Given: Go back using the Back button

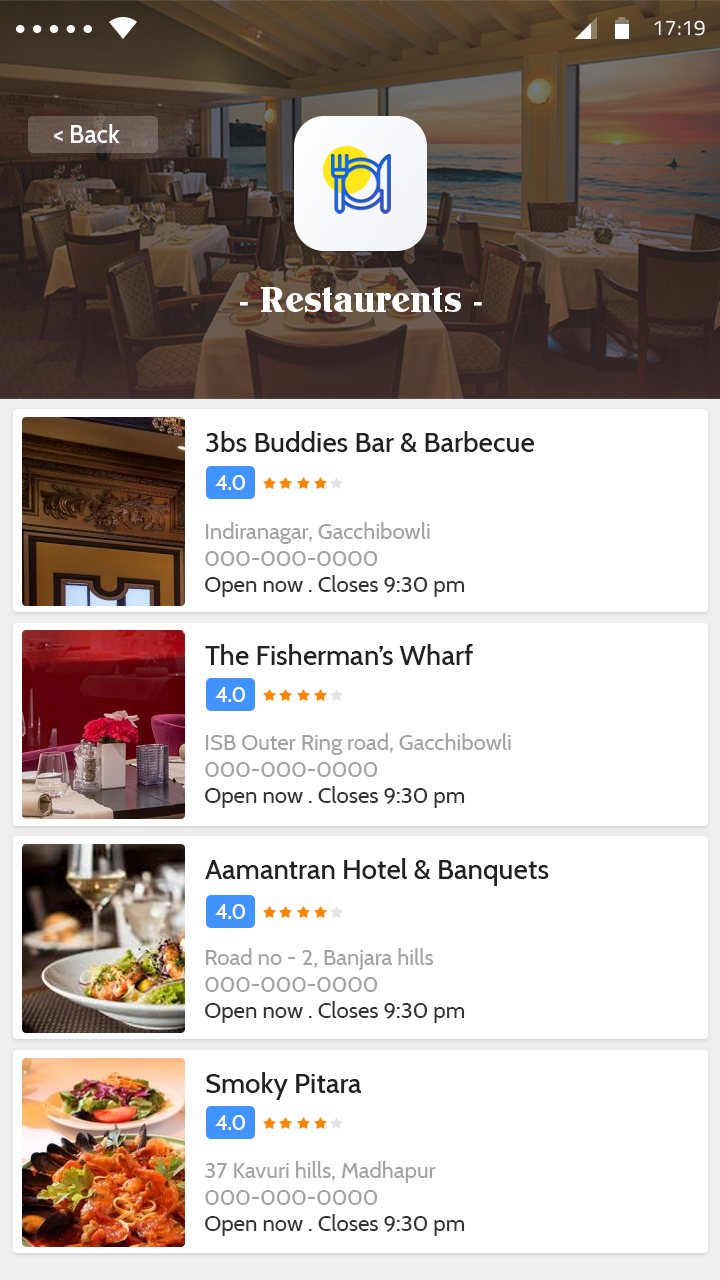Looking at the screenshot, I should (92, 135).
